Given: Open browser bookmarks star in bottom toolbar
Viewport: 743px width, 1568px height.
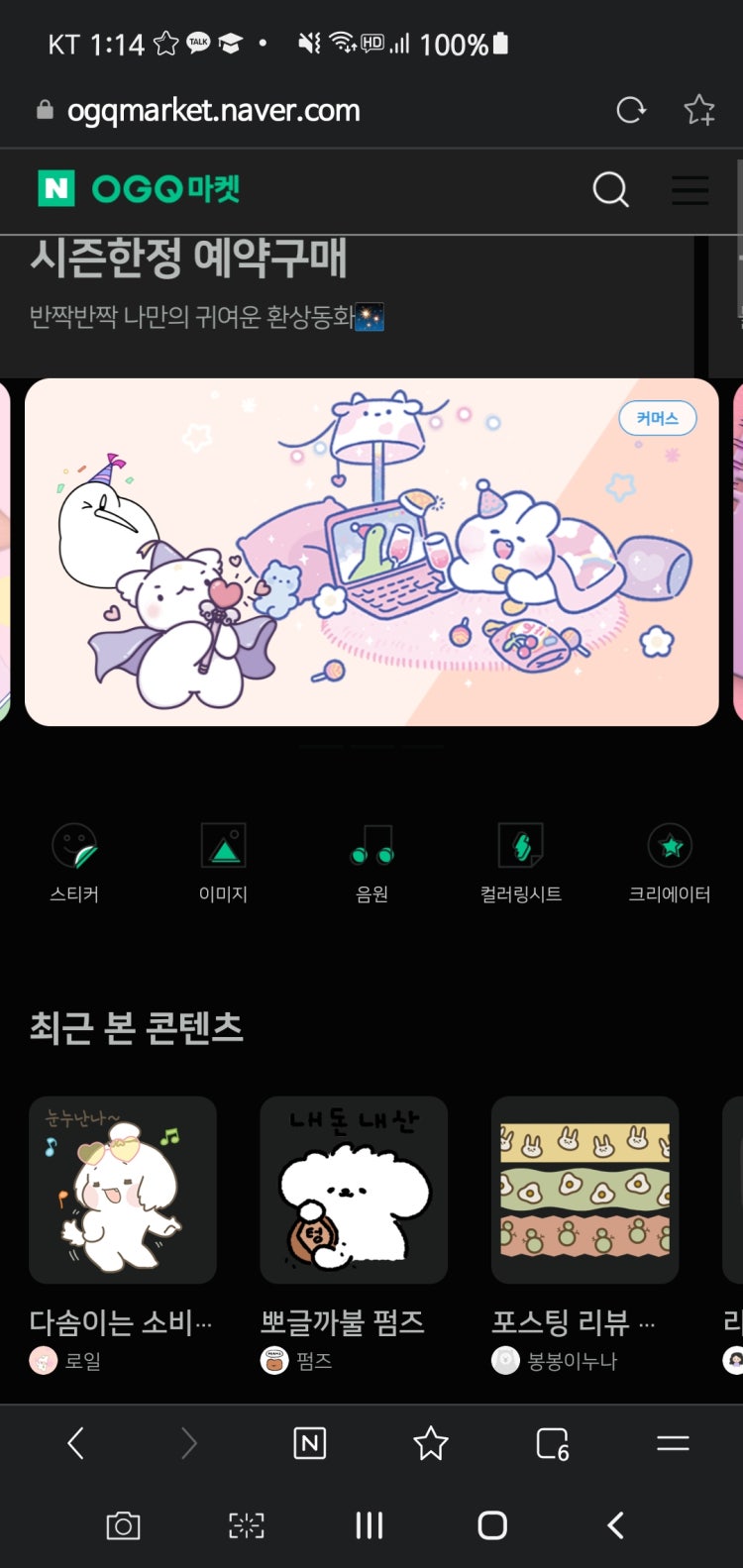Looking at the screenshot, I should tap(430, 1443).
